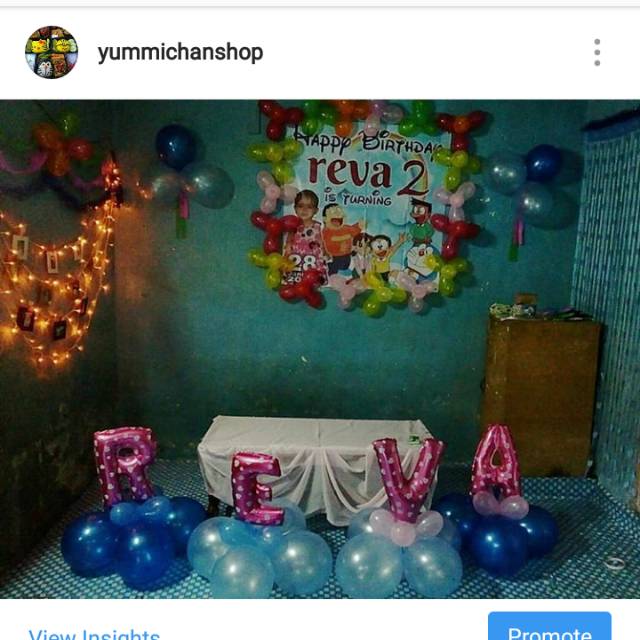This screenshot has height=640, width=640.
Task: Open the post's three-dot overflow menu
Action: 597,53
